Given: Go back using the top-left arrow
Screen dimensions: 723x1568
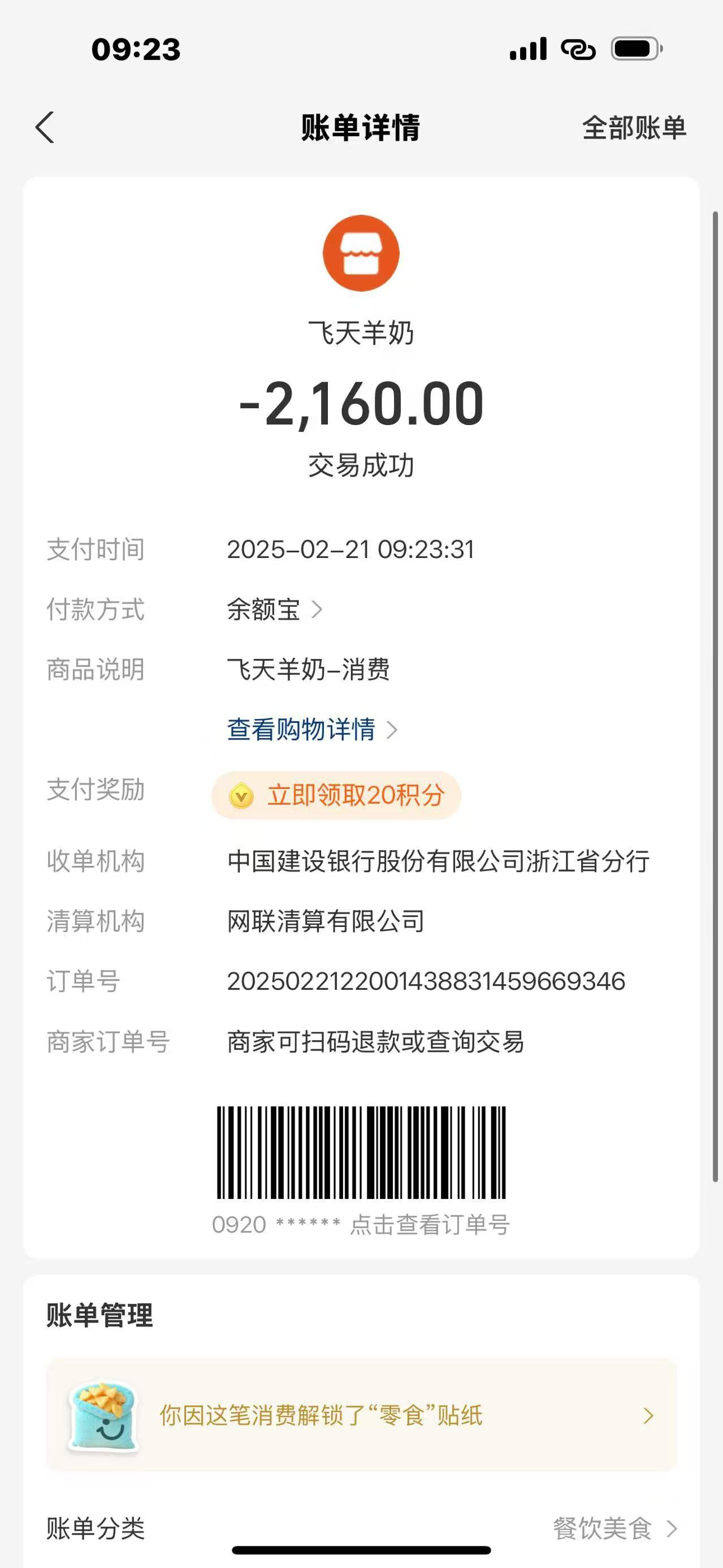Looking at the screenshot, I should [x=46, y=128].
